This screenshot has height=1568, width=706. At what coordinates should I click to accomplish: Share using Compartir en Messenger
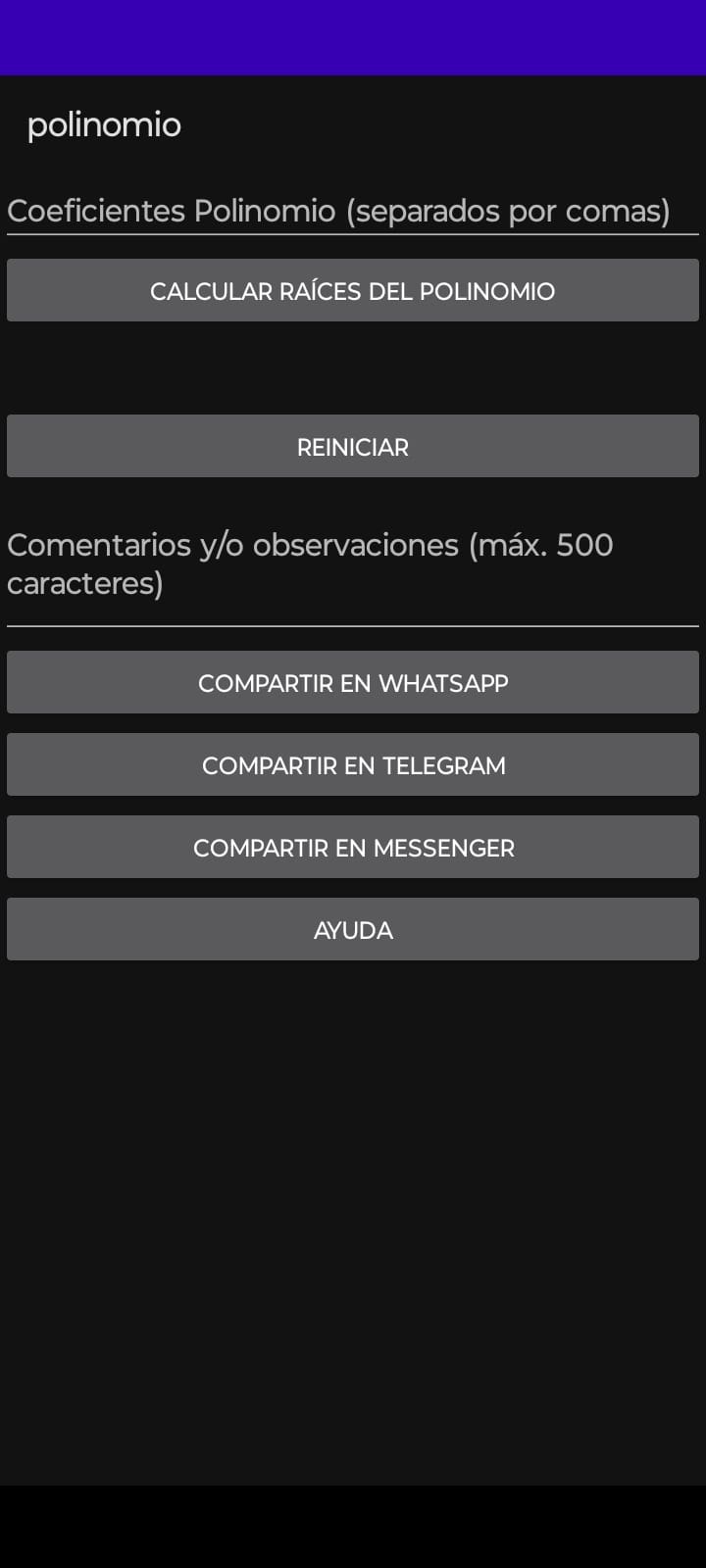tap(352, 848)
